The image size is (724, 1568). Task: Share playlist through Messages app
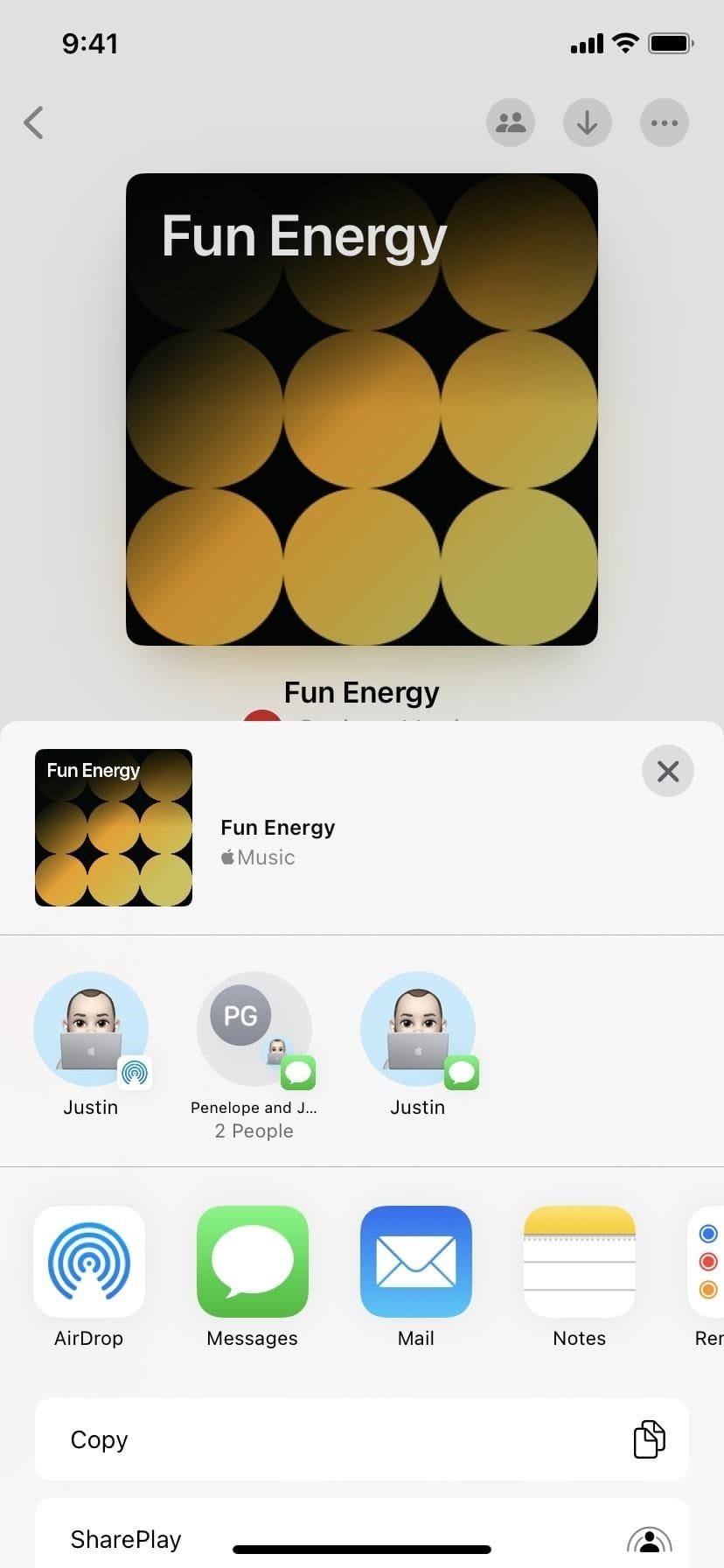253,1262
